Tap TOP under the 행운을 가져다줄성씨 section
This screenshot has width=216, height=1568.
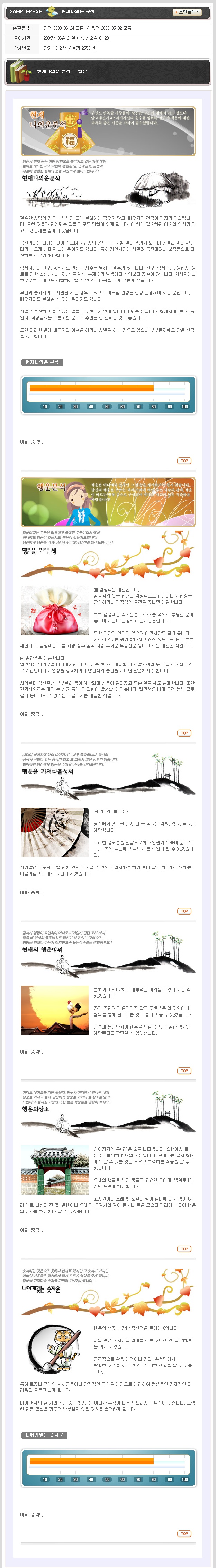tap(184, 911)
